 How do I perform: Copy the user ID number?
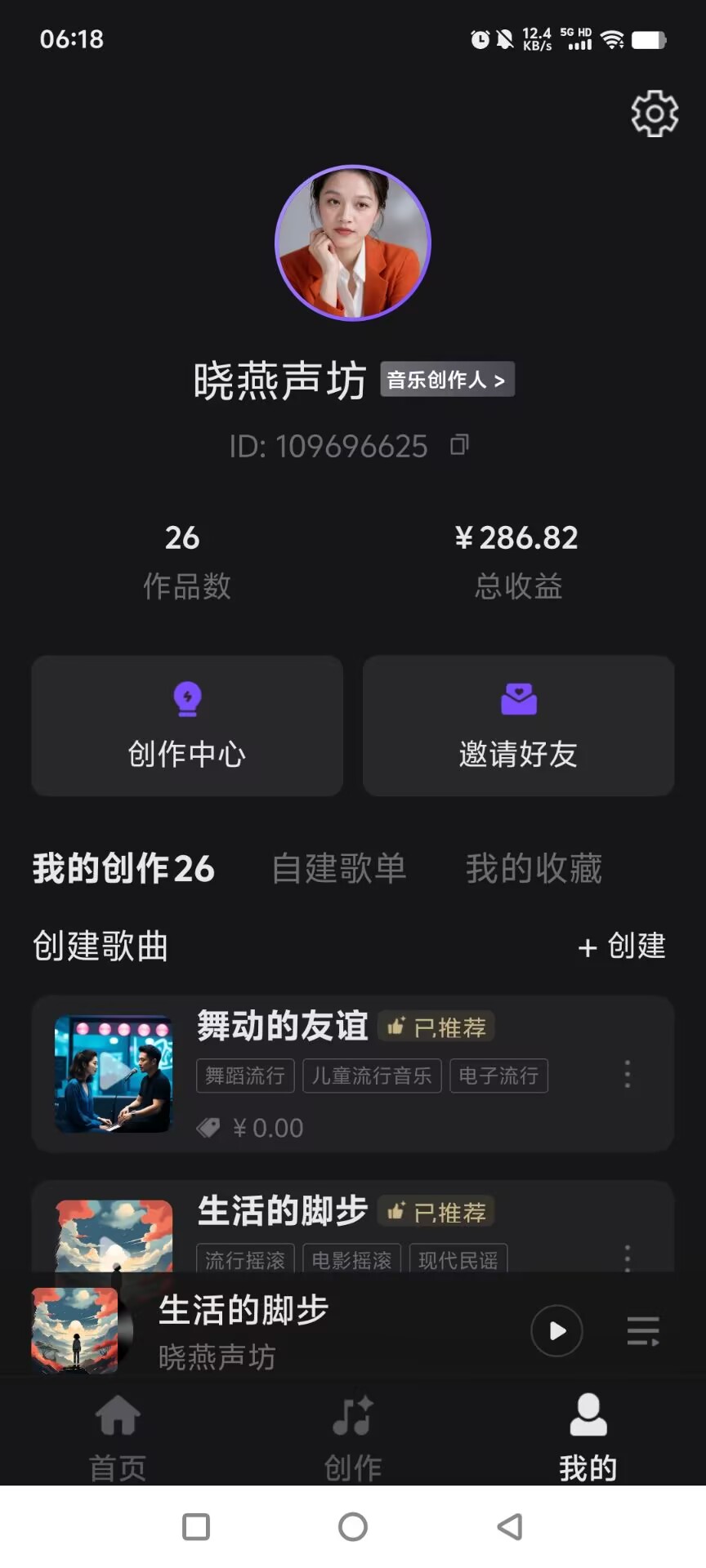click(460, 445)
